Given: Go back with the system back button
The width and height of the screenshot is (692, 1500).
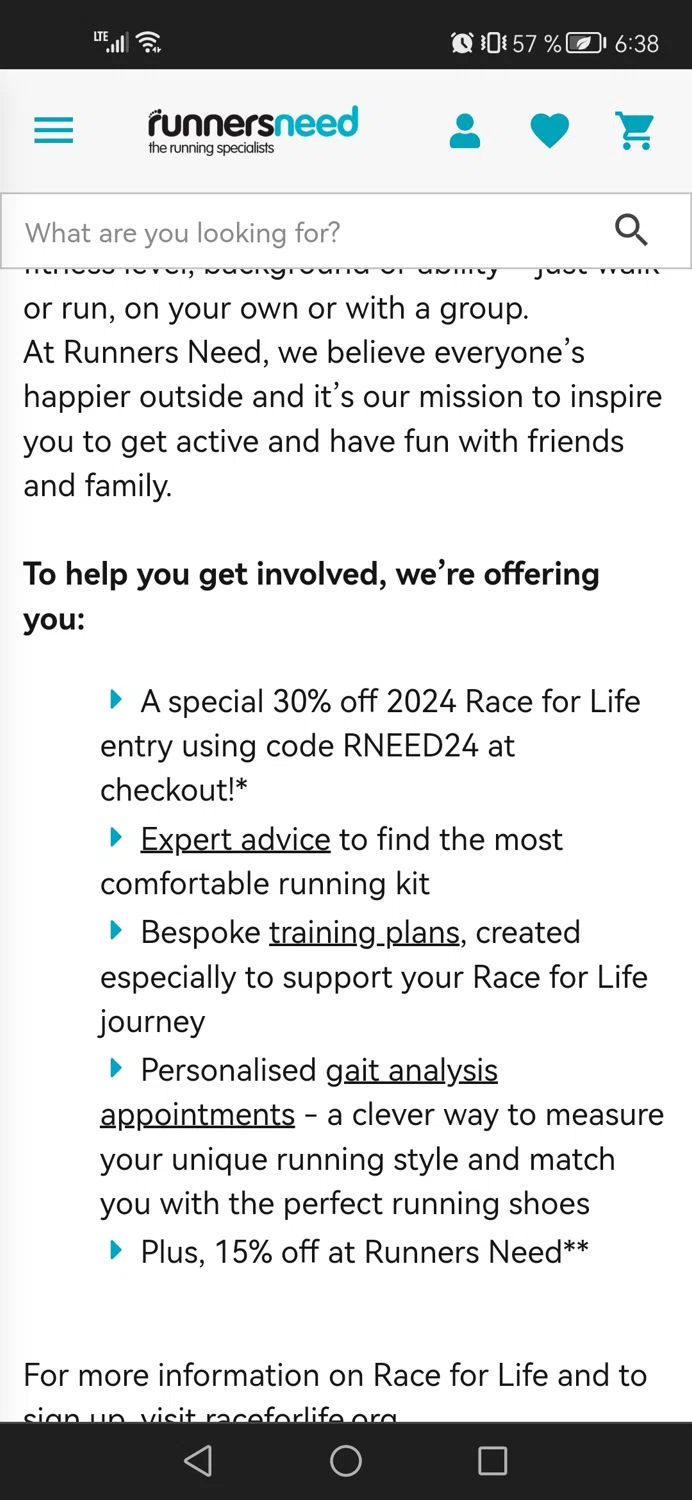Looking at the screenshot, I should (198, 1461).
